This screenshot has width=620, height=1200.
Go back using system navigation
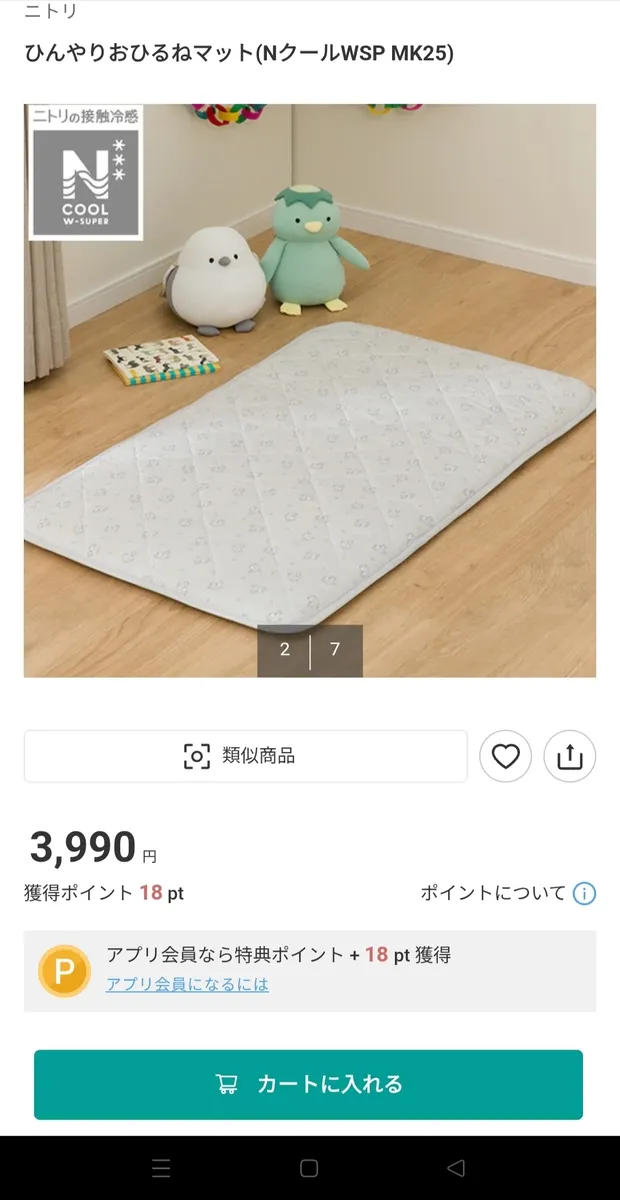456,1168
